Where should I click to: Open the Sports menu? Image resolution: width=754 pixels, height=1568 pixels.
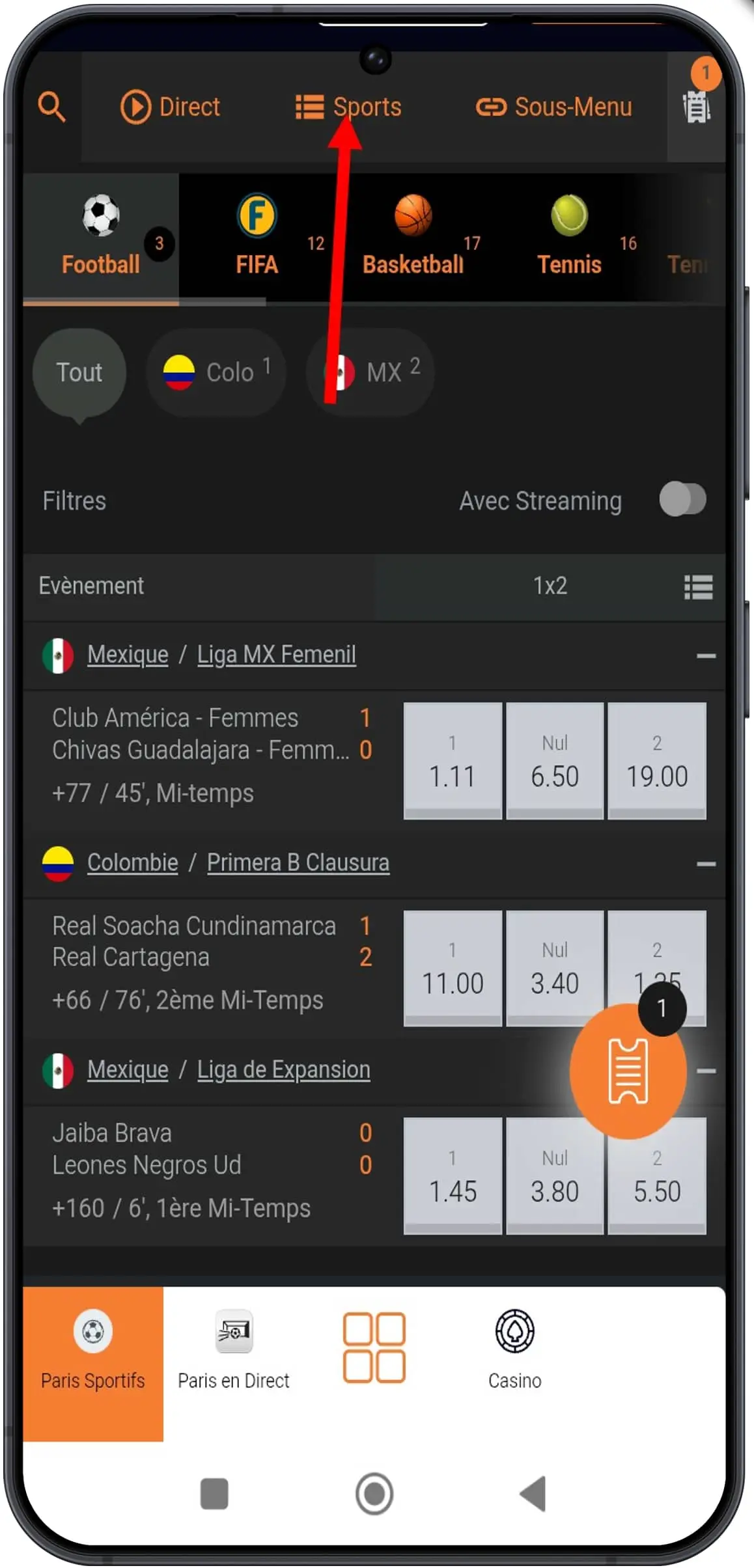pos(349,107)
